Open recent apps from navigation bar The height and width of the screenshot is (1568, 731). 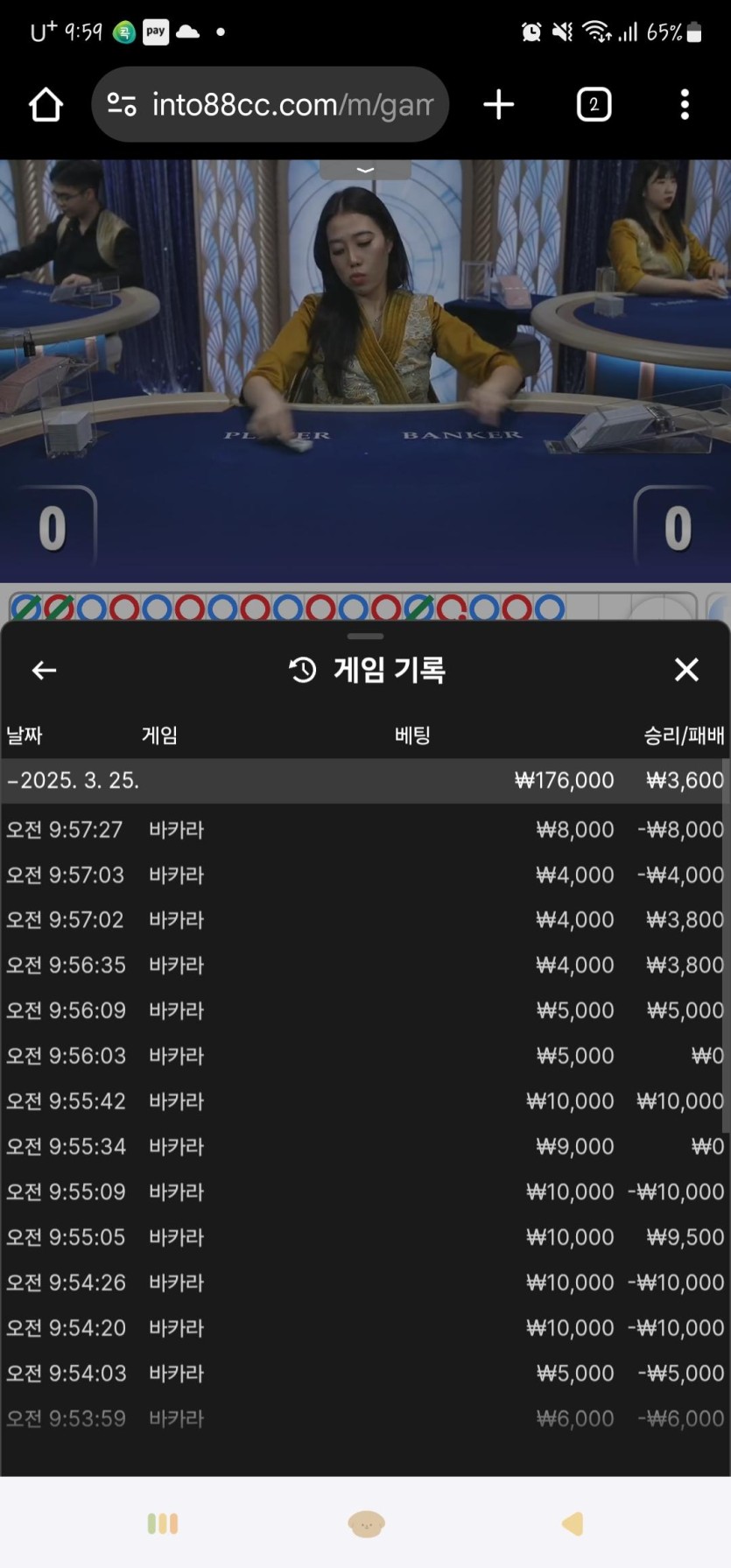(x=163, y=1524)
